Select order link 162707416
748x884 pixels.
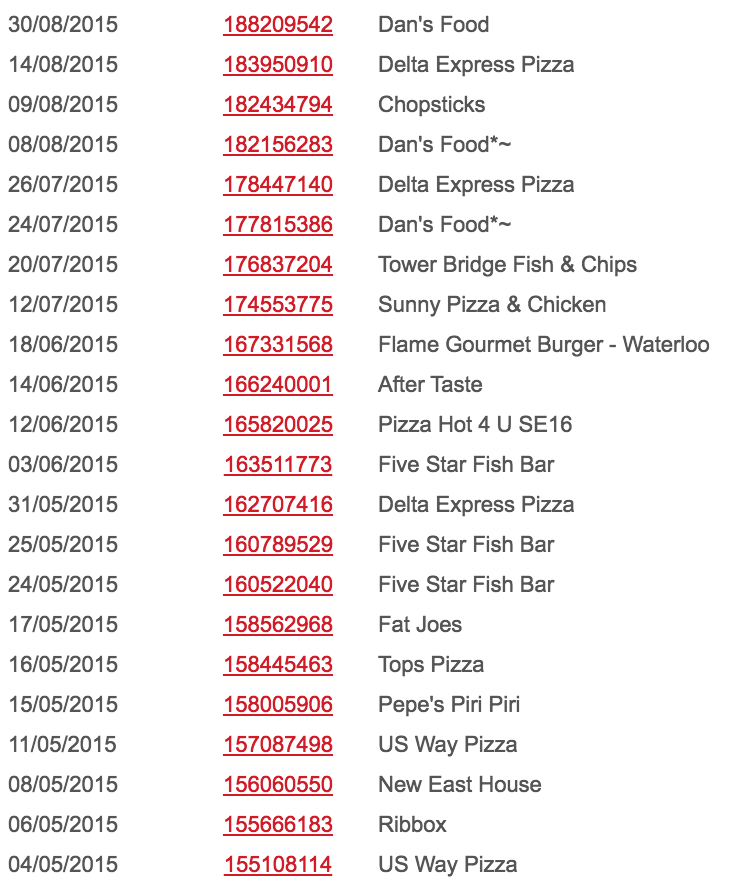(278, 505)
